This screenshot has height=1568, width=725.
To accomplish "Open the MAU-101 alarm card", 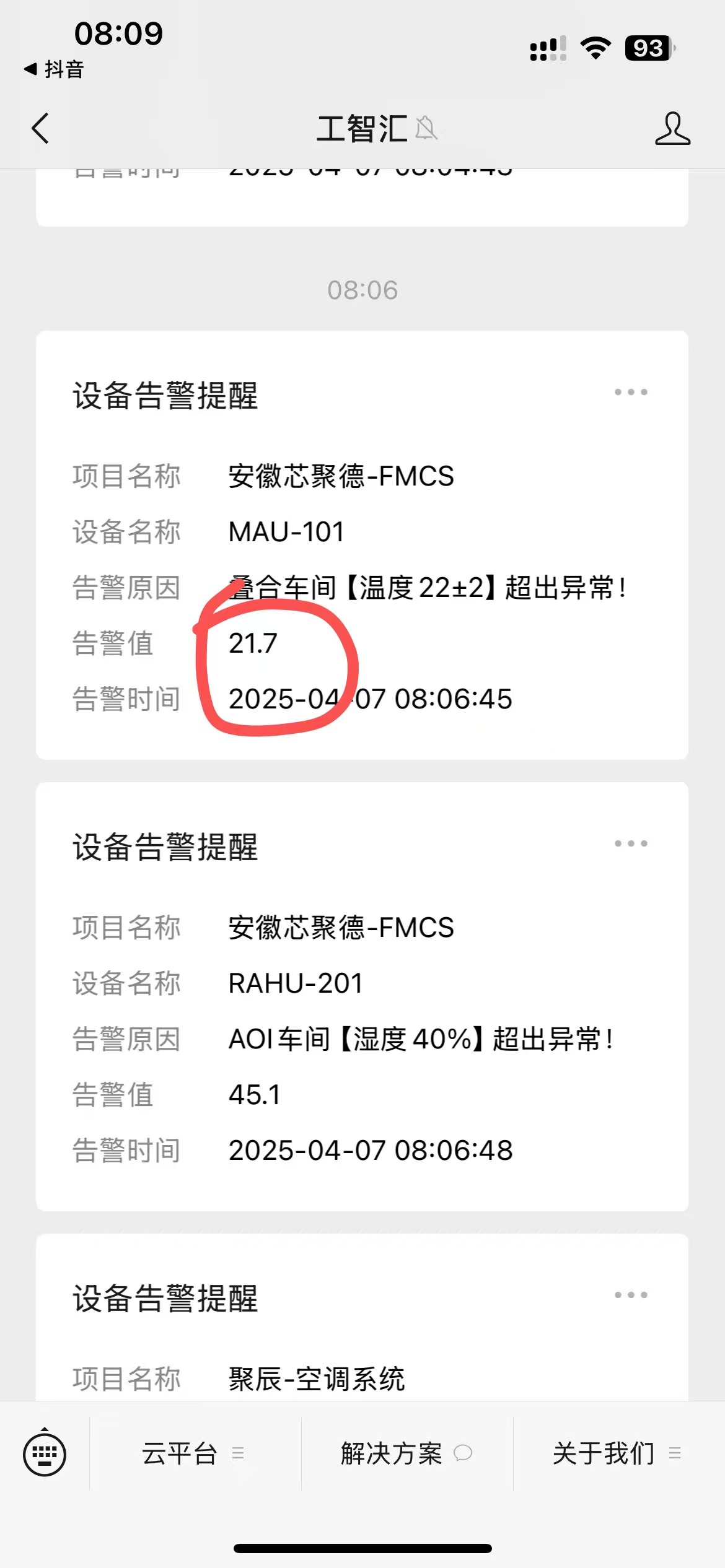I will 362,545.
